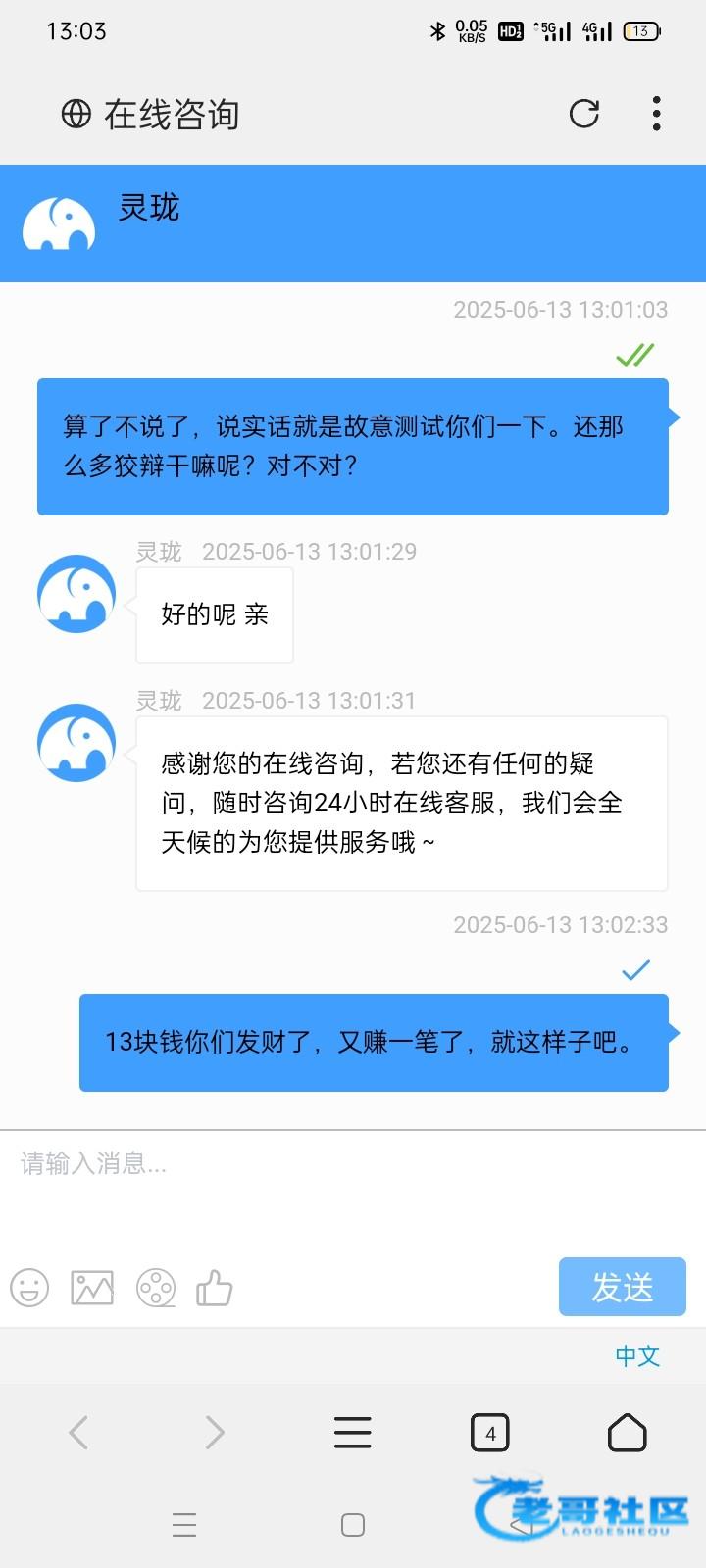Open the three-dot overflow menu

[656, 114]
